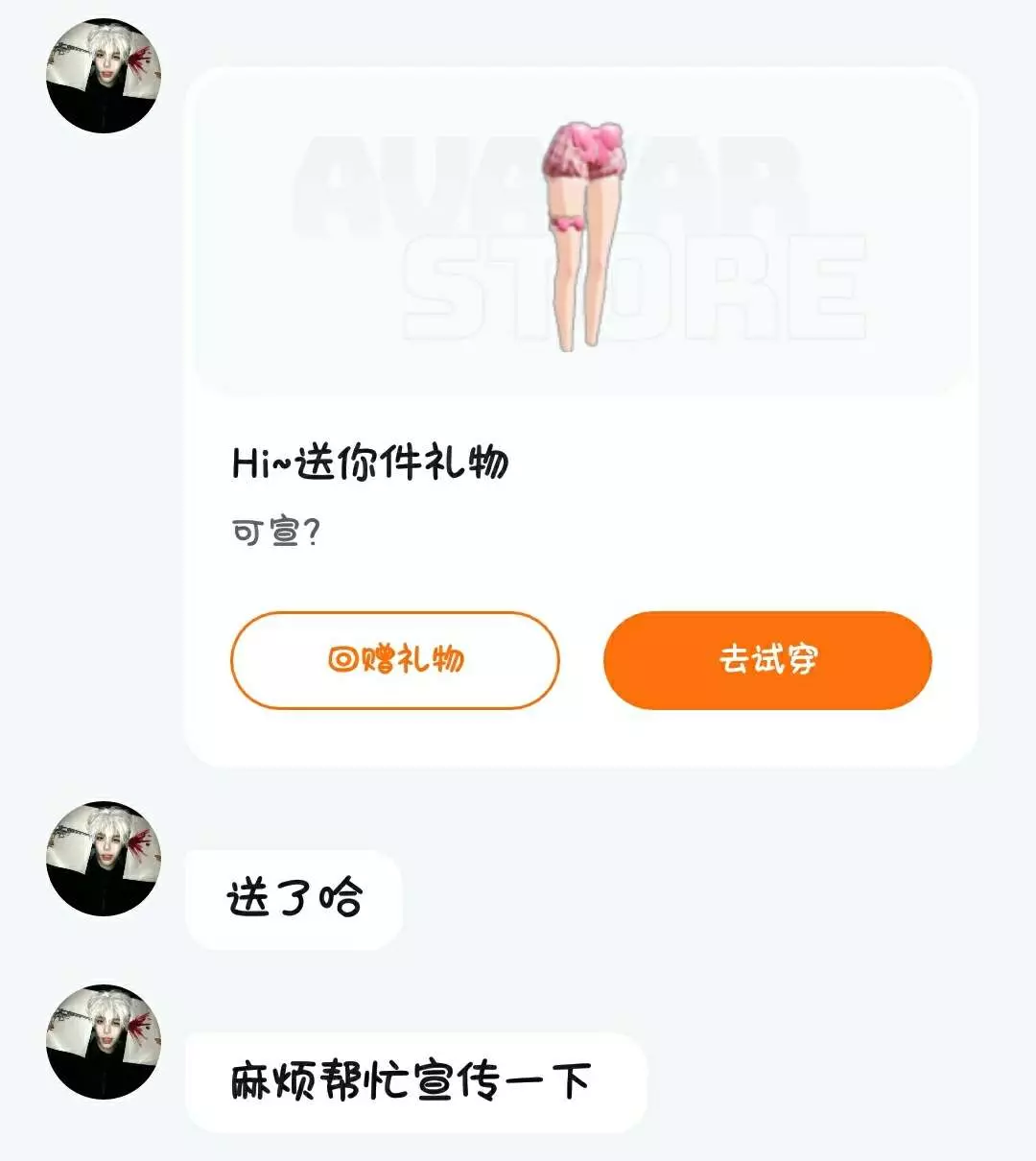The image size is (1036, 1161).
Task: Open the gifted pink shorts preview
Action: 581,235
